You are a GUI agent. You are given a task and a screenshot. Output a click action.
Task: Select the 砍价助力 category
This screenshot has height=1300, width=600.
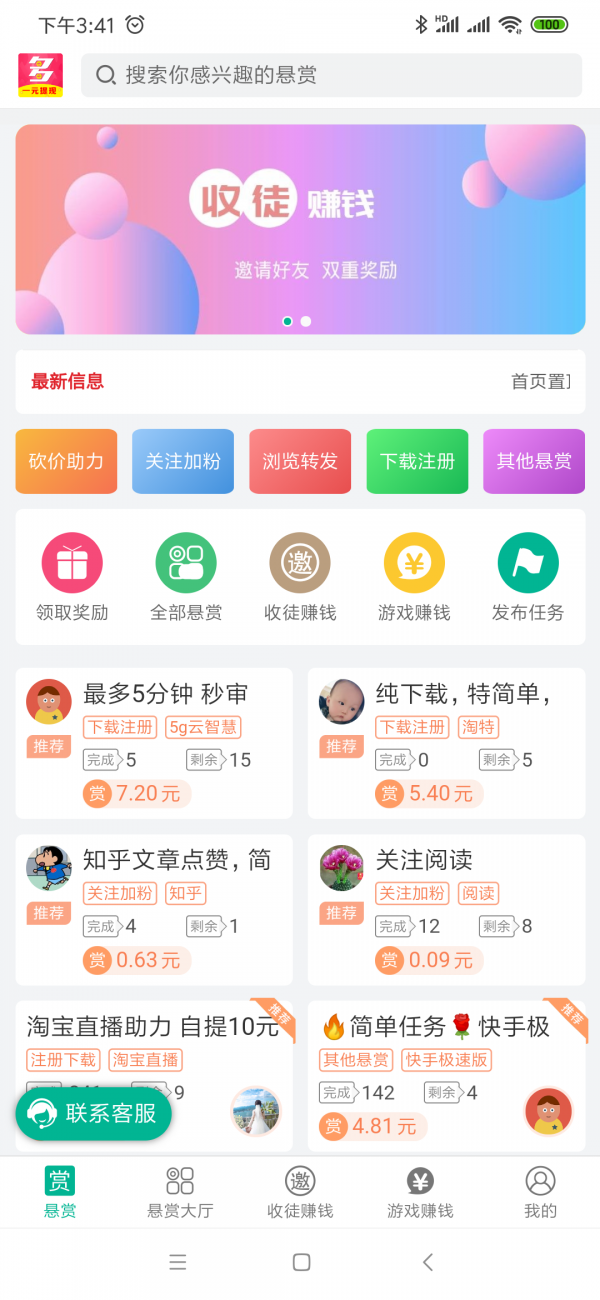(x=66, y=461)
